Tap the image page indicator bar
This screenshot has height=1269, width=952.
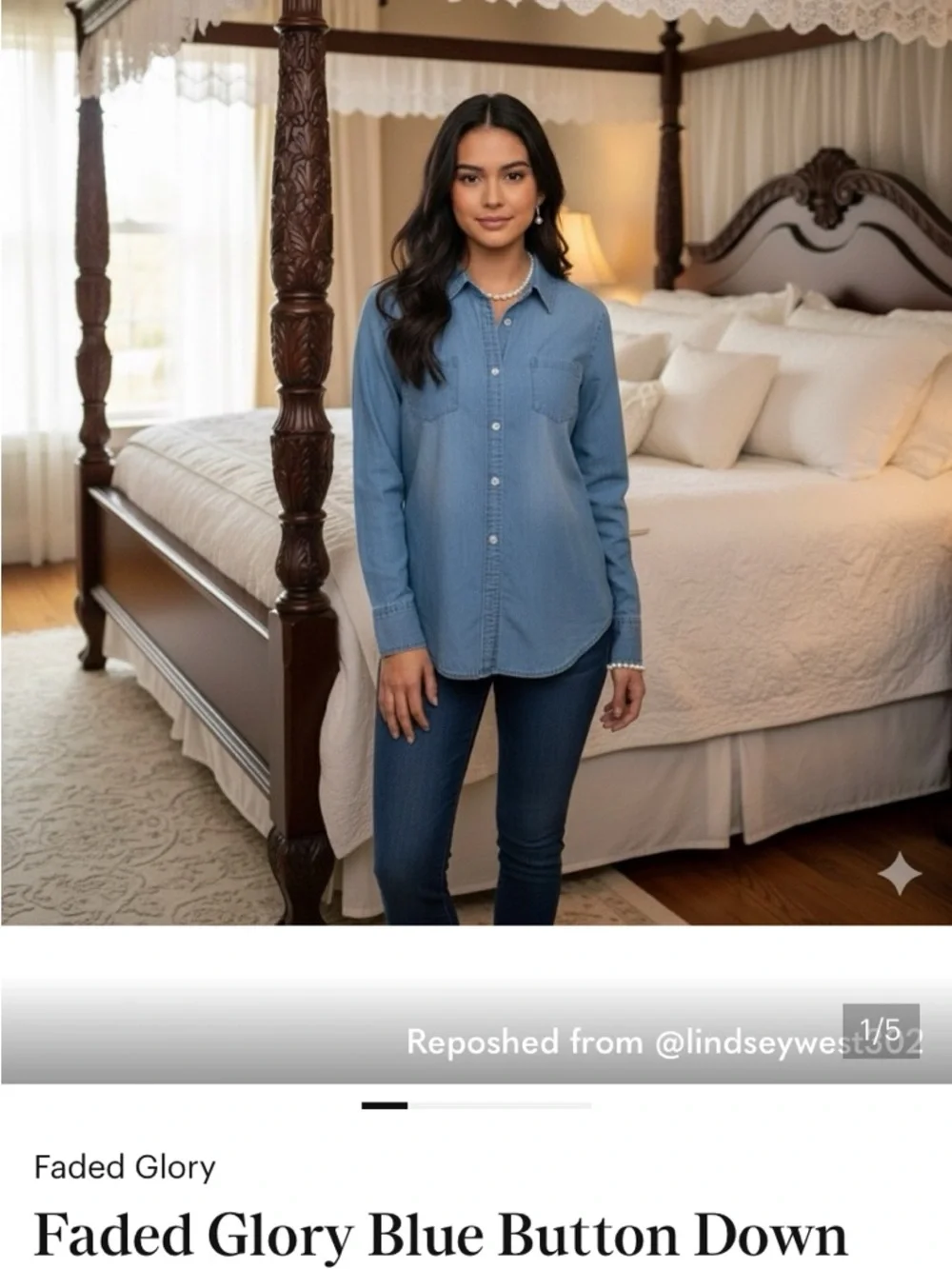pos(476,1105)
